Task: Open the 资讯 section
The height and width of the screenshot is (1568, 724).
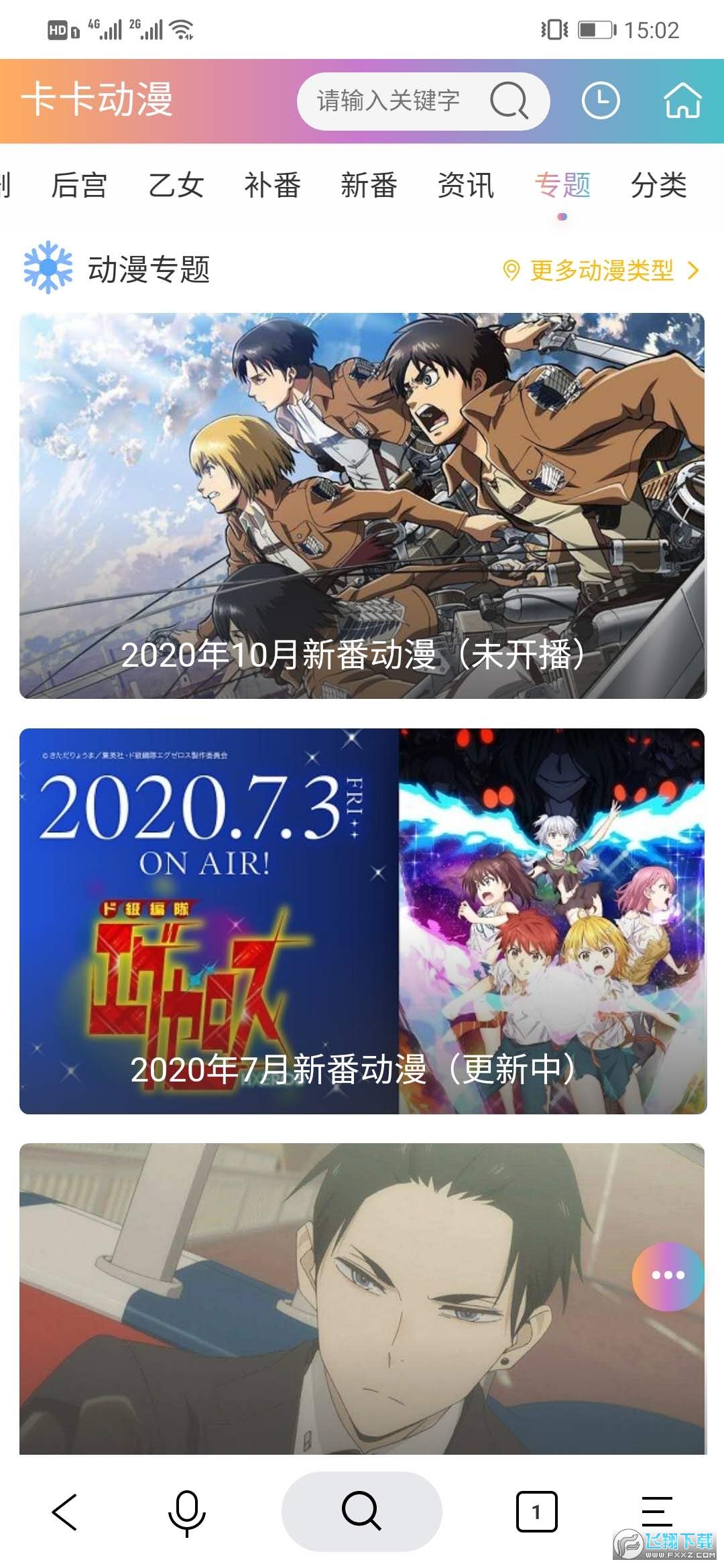Action: click(466, 186)
